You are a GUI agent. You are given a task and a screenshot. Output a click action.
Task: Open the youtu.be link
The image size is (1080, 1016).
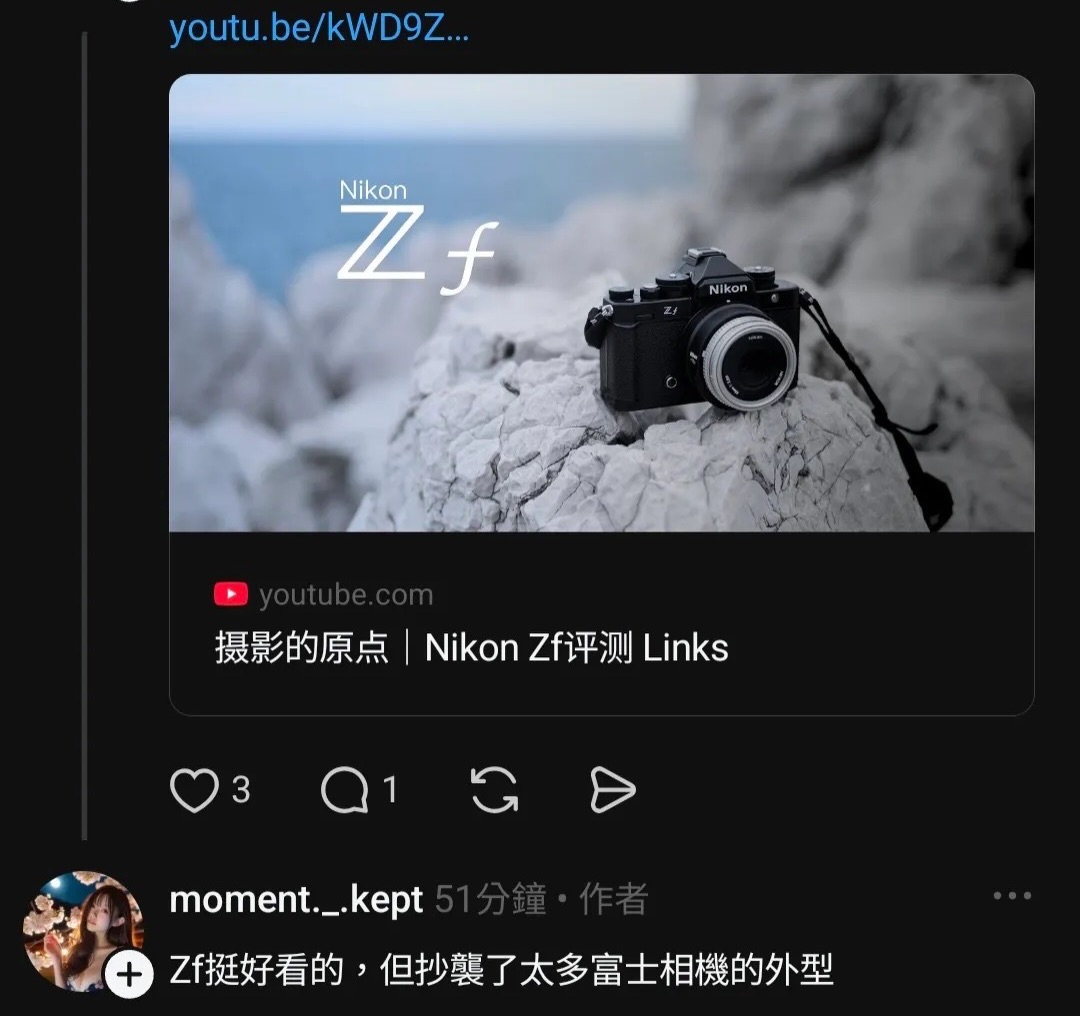pyautogui.click(x=318, y=29)
